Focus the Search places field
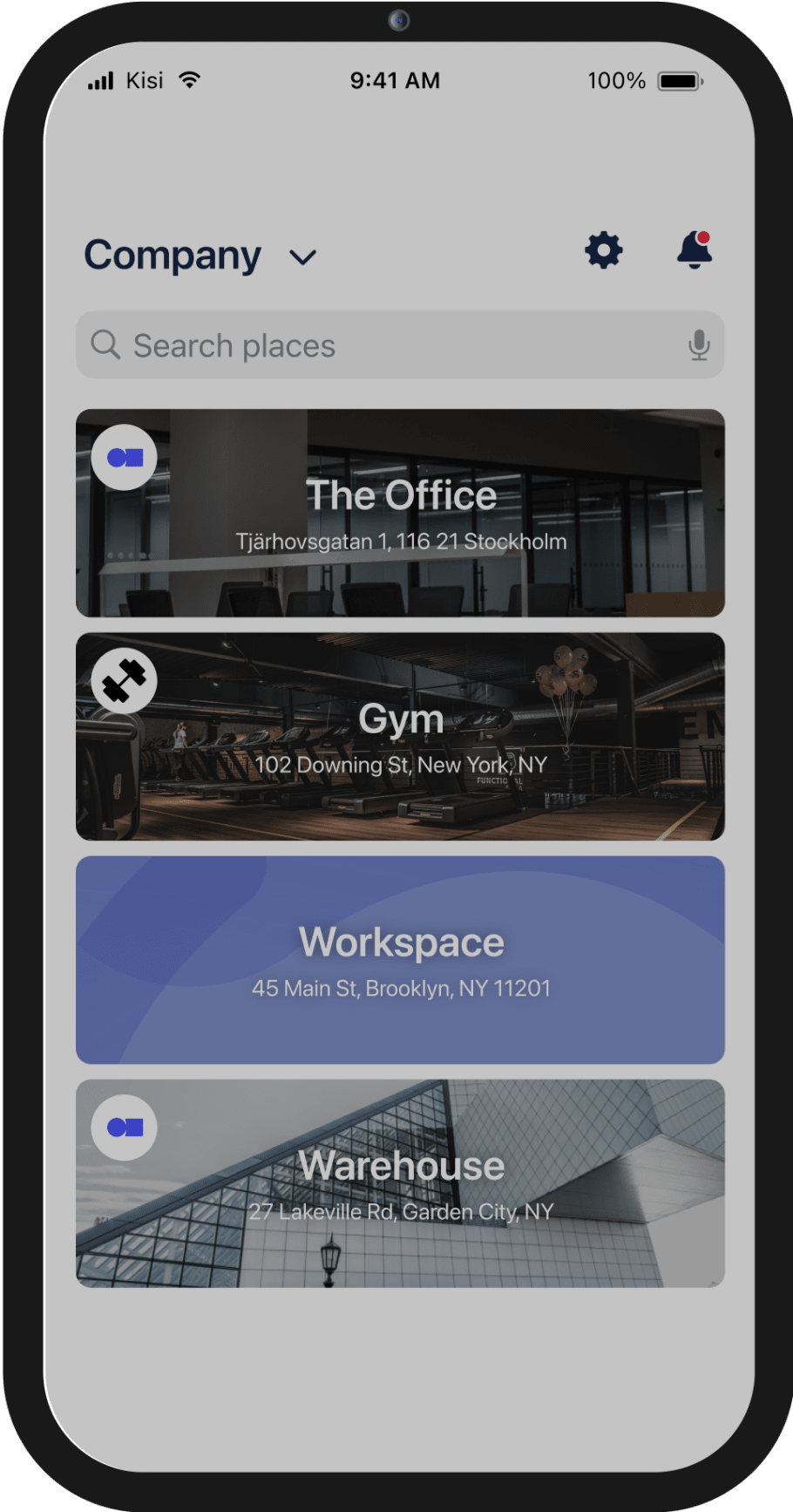This screenshot has height=1512, width=793. coord(383,345)
